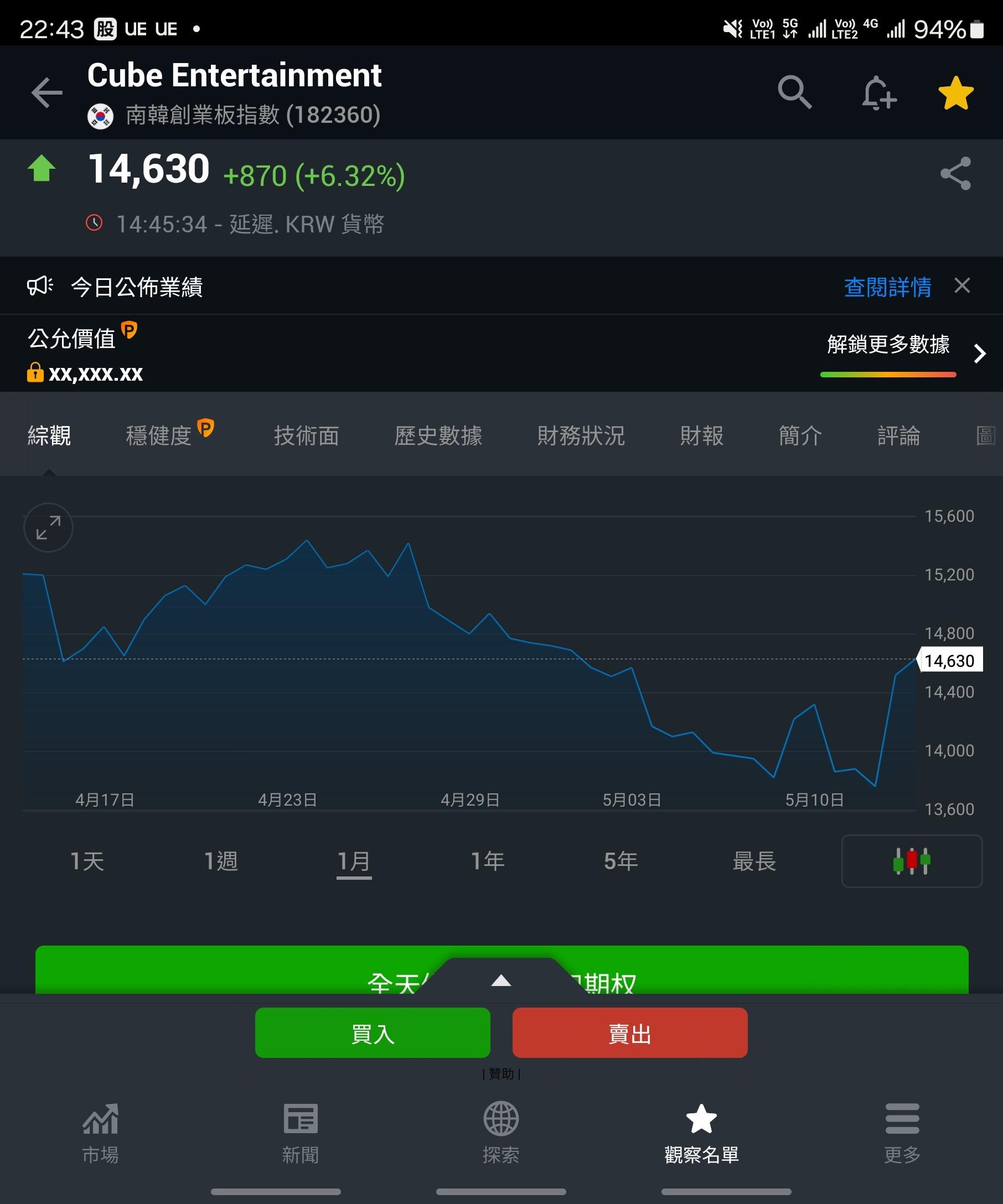Image resolution: width=1003 pixels, height=1204 pixels.
Task: Create a price alert with the bell icon
Action: [878, 92]
